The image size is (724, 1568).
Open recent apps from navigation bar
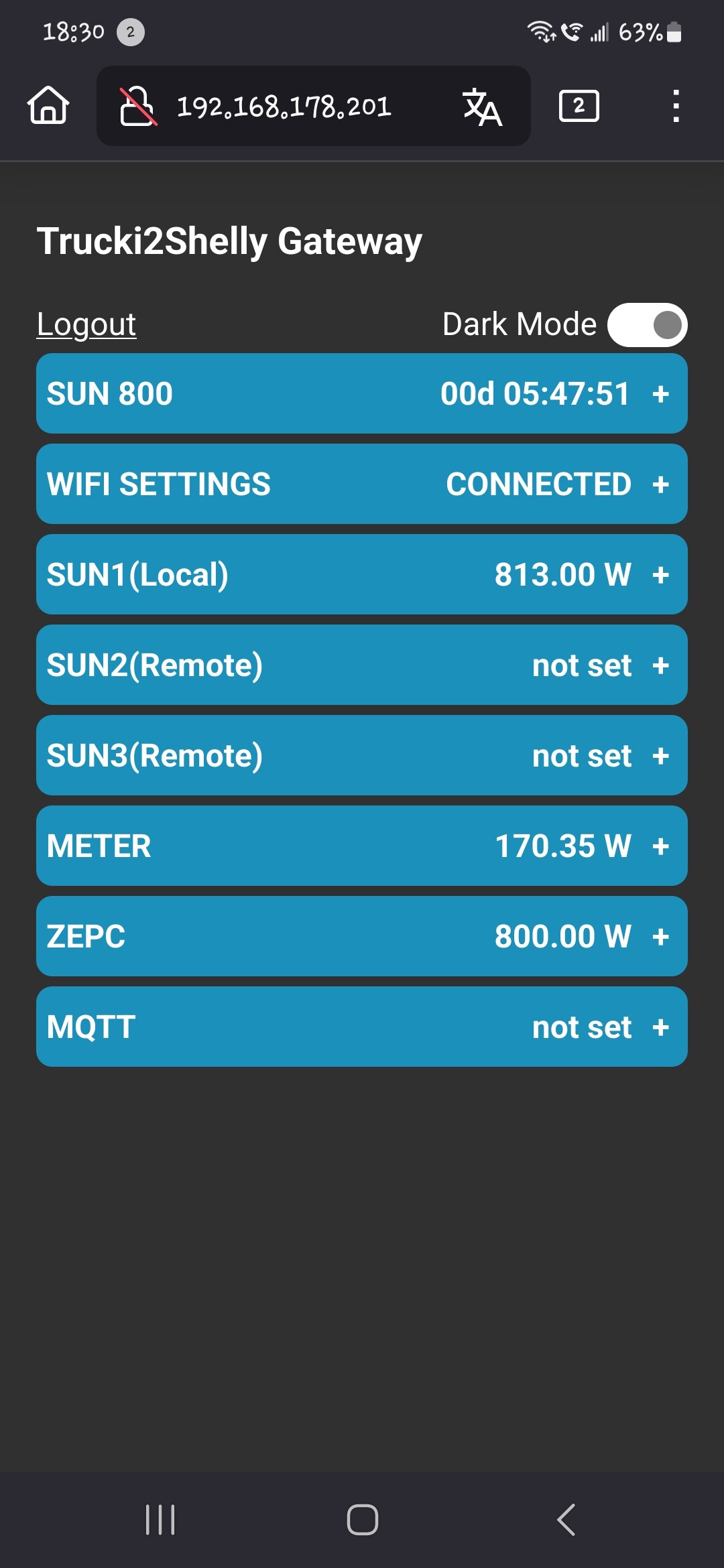160,1519
